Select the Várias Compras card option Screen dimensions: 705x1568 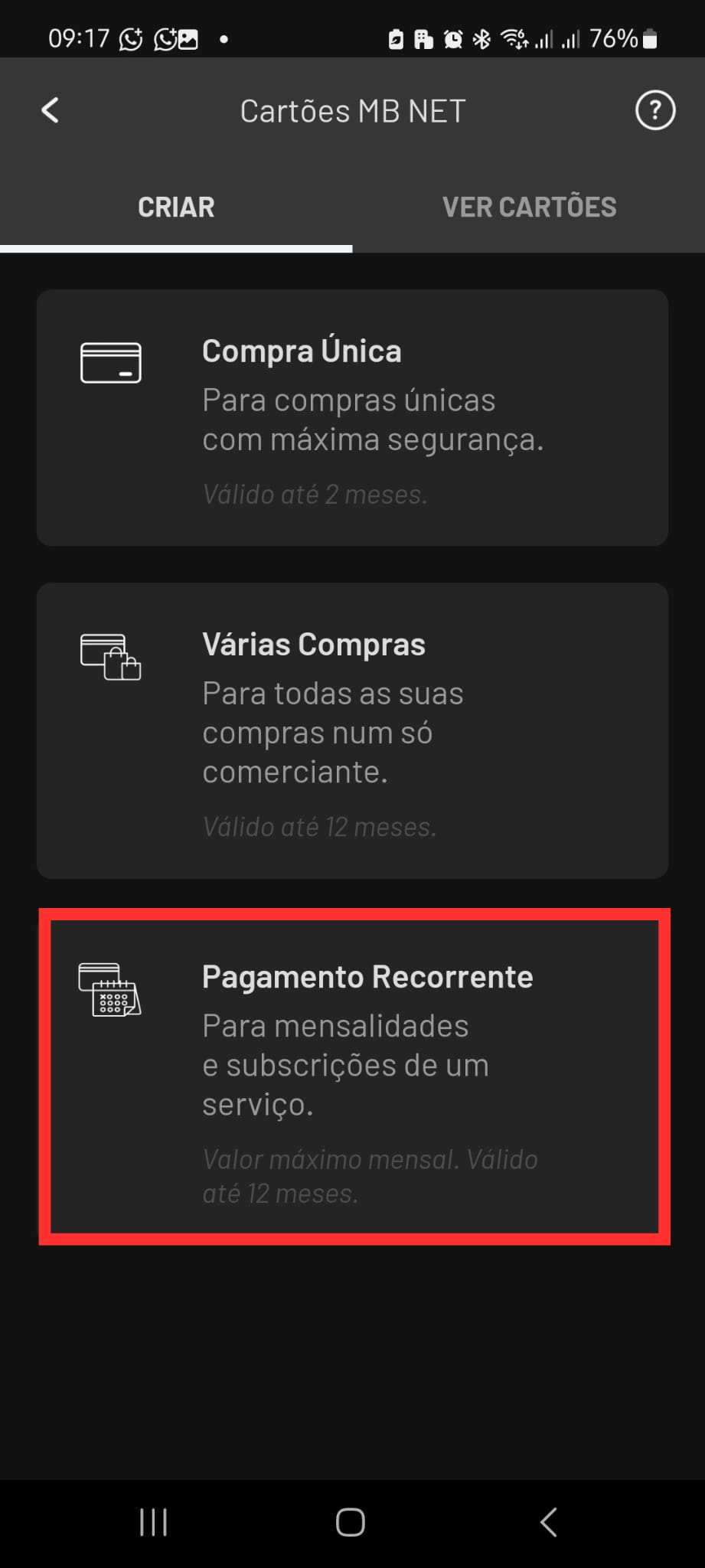point(352,730)
